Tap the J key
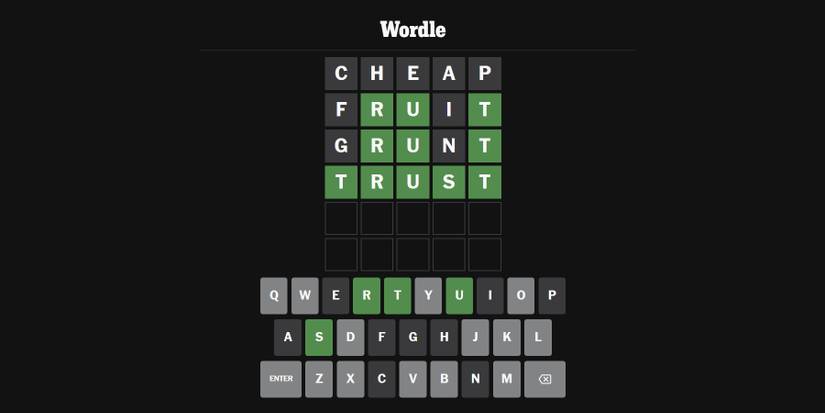 point(475,337)
